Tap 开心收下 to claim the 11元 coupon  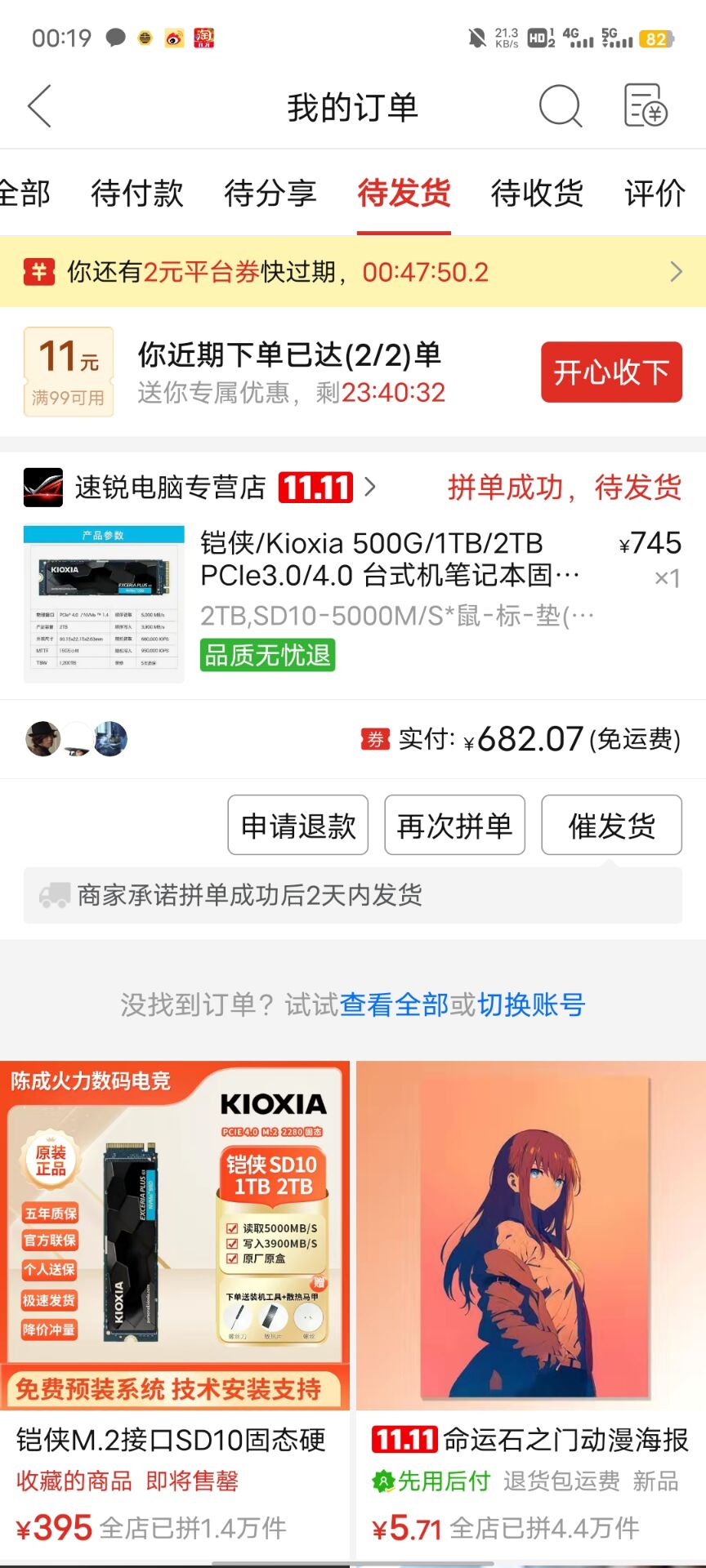pyautogui.click(x=611, y=372)
